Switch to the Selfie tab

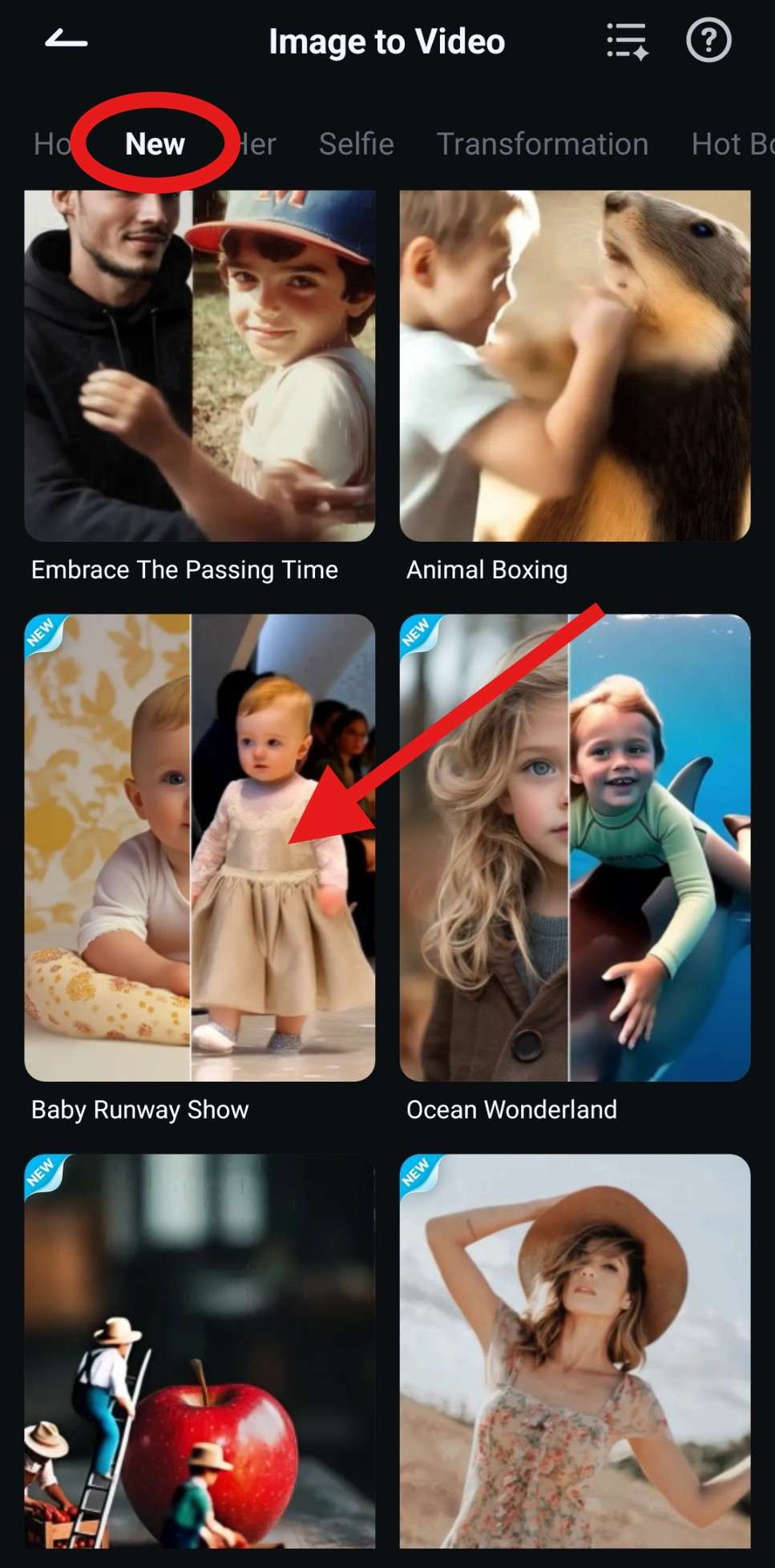pos(356,144)
